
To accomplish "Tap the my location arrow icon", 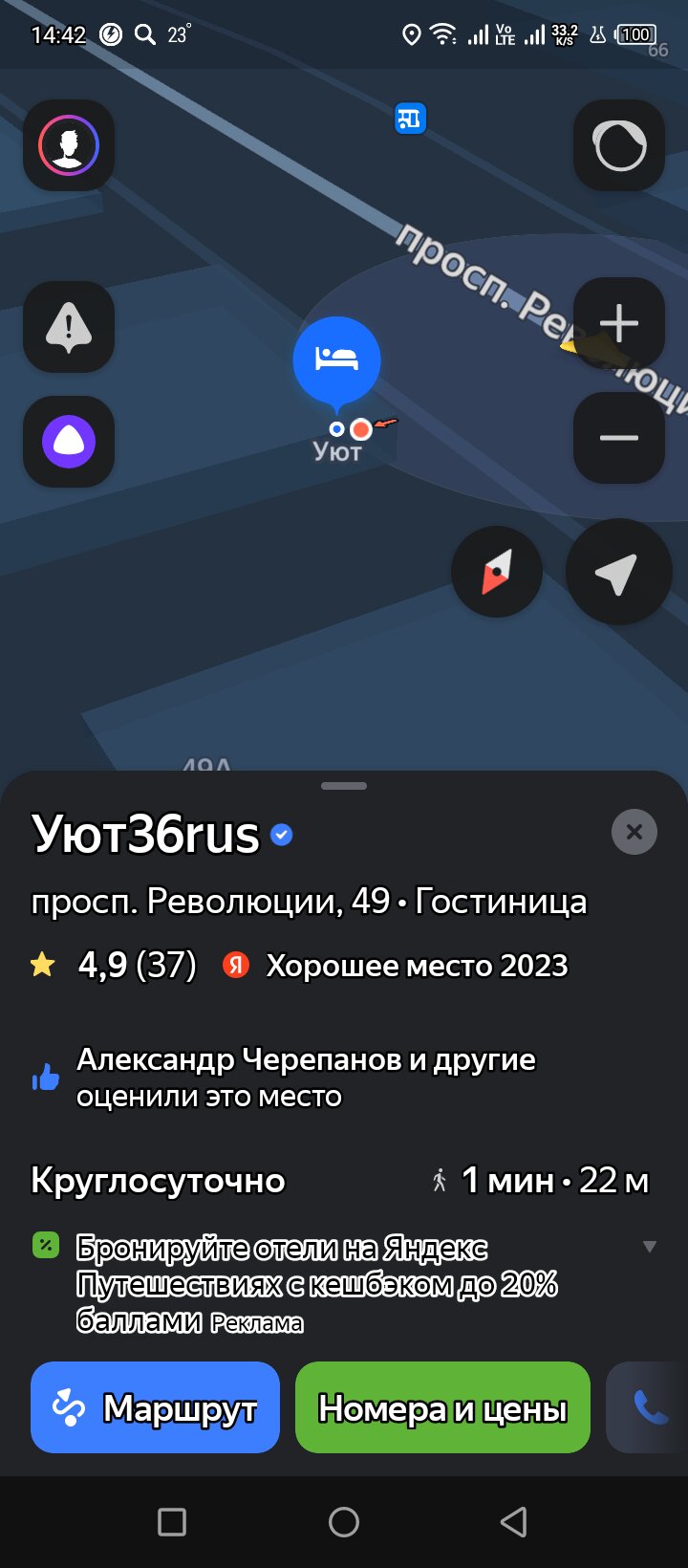I will click(x=618, y=572).
